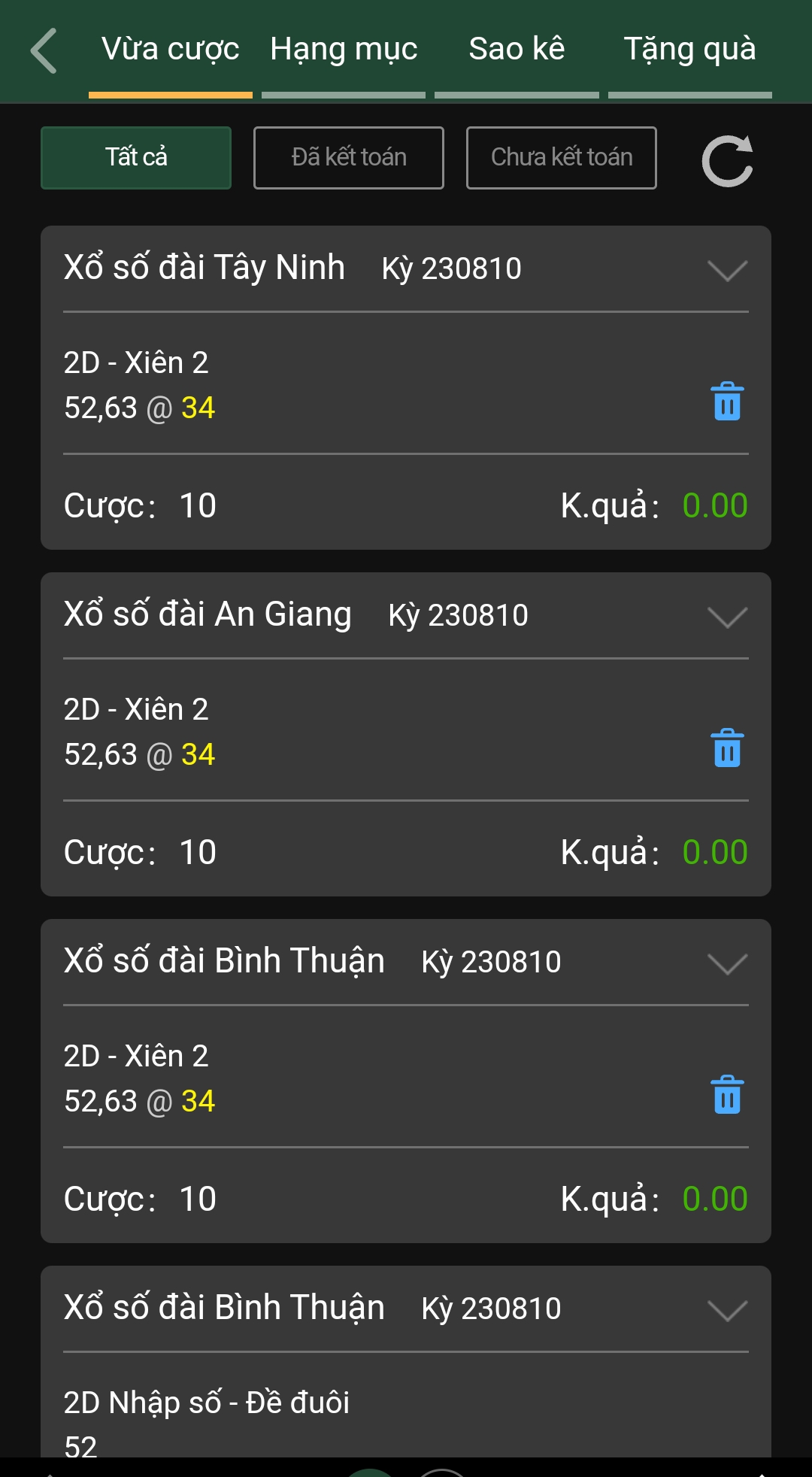812x1477 pixels.
Task: Select the Vừa cược tab
Action: click(x=171, y=50)
